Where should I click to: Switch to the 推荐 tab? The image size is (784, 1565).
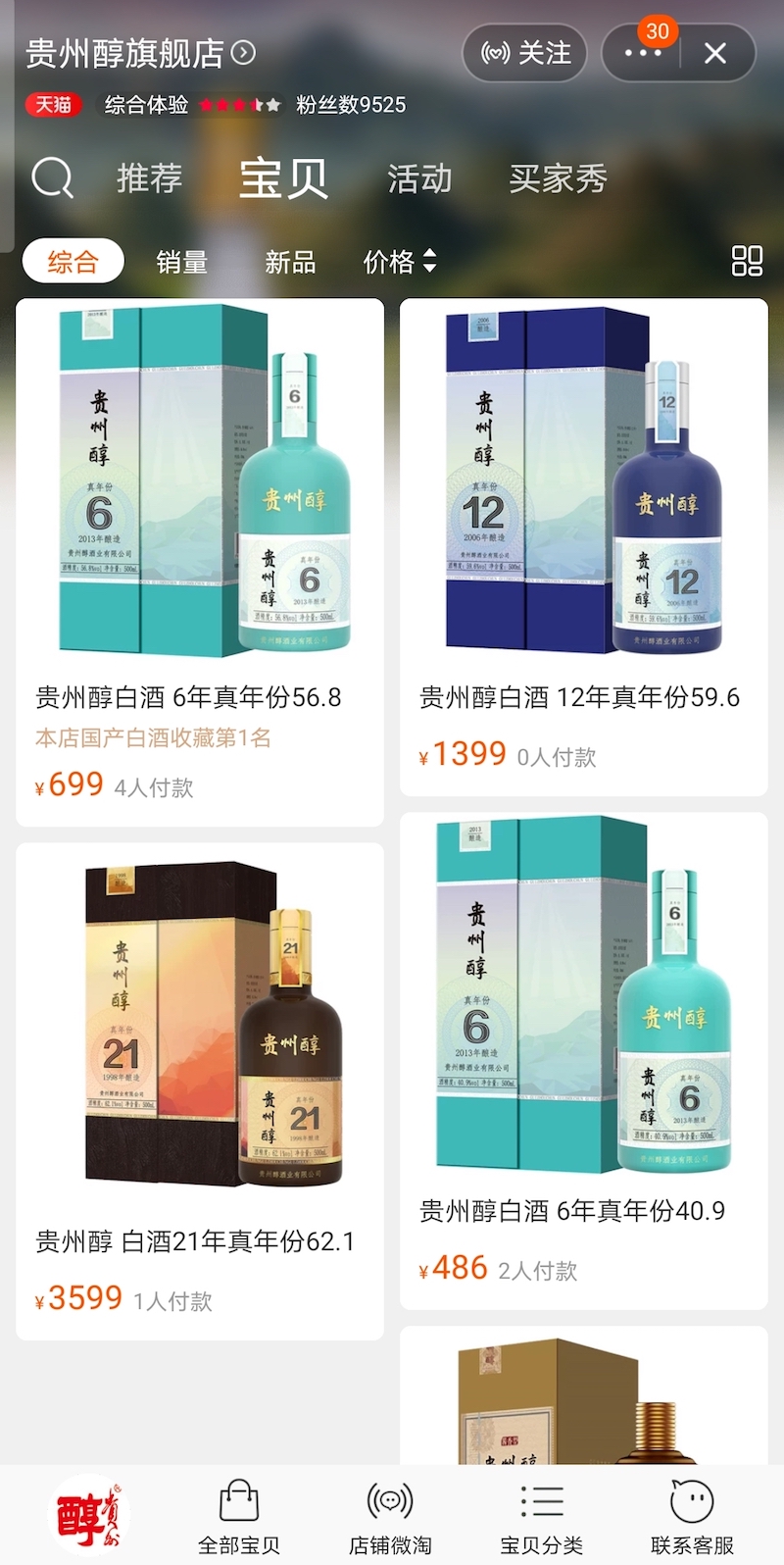pos(149,178)
